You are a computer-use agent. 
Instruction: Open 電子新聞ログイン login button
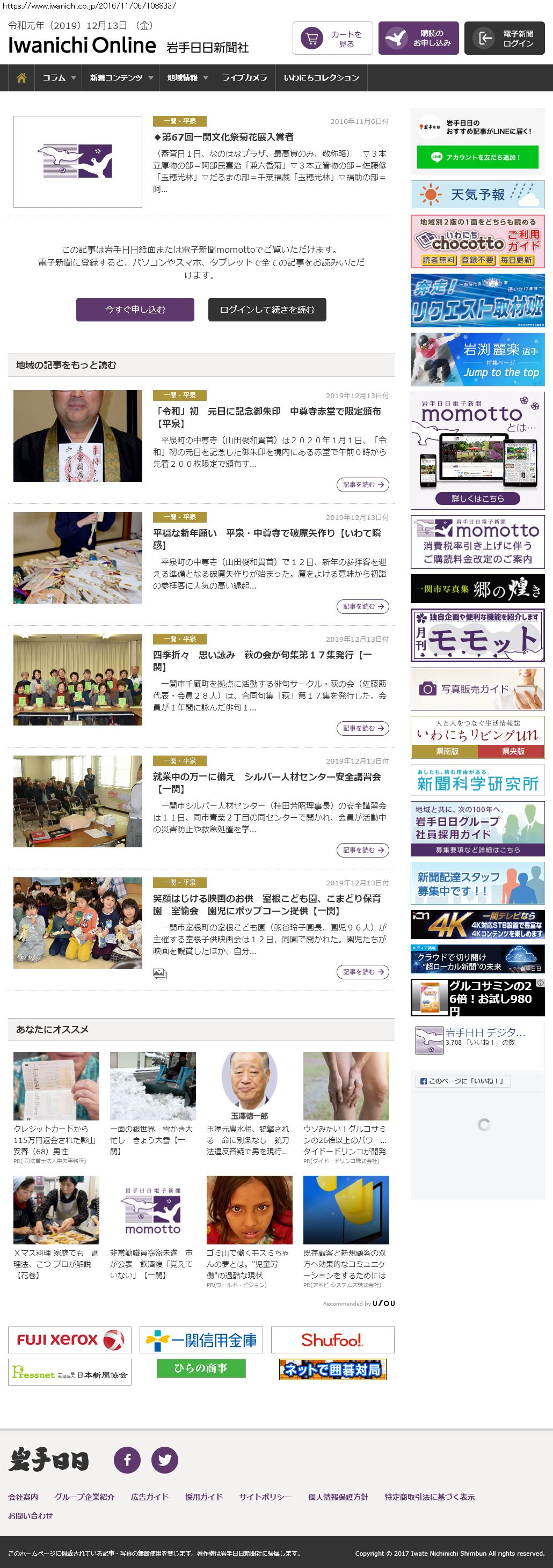pos(504,38)
